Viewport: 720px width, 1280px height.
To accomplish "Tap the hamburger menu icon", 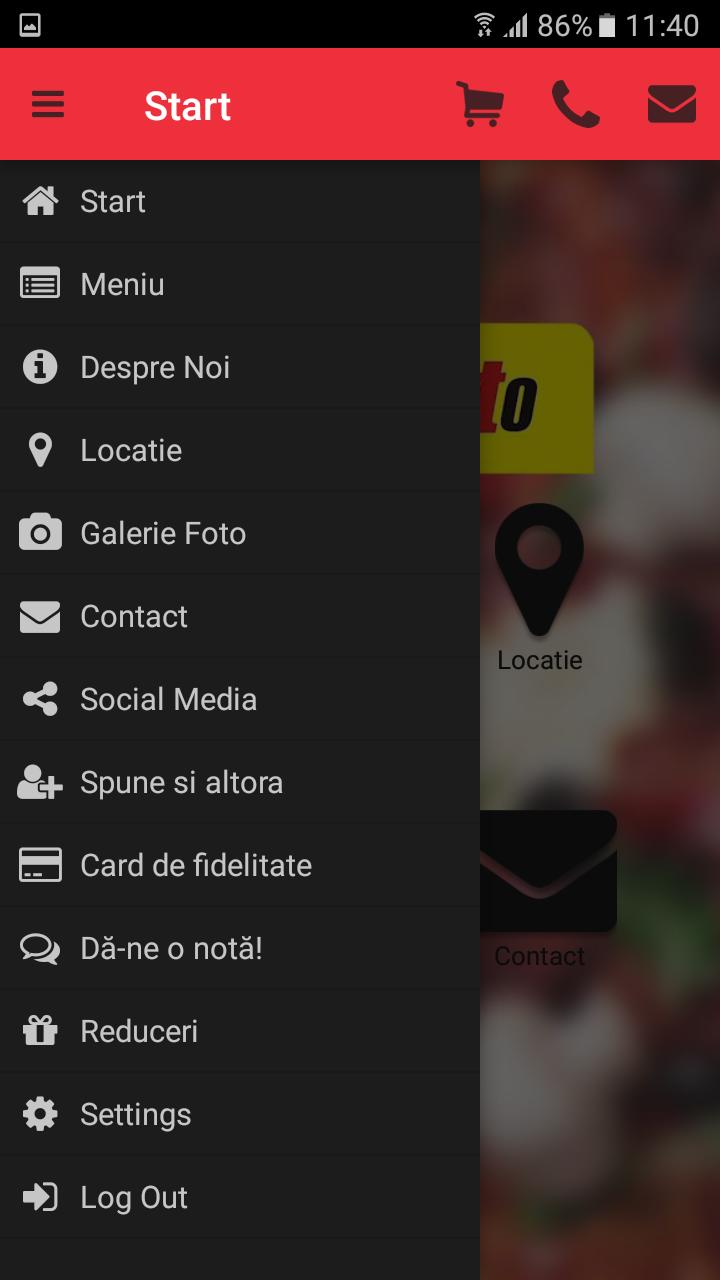I will tap(47, 104).
